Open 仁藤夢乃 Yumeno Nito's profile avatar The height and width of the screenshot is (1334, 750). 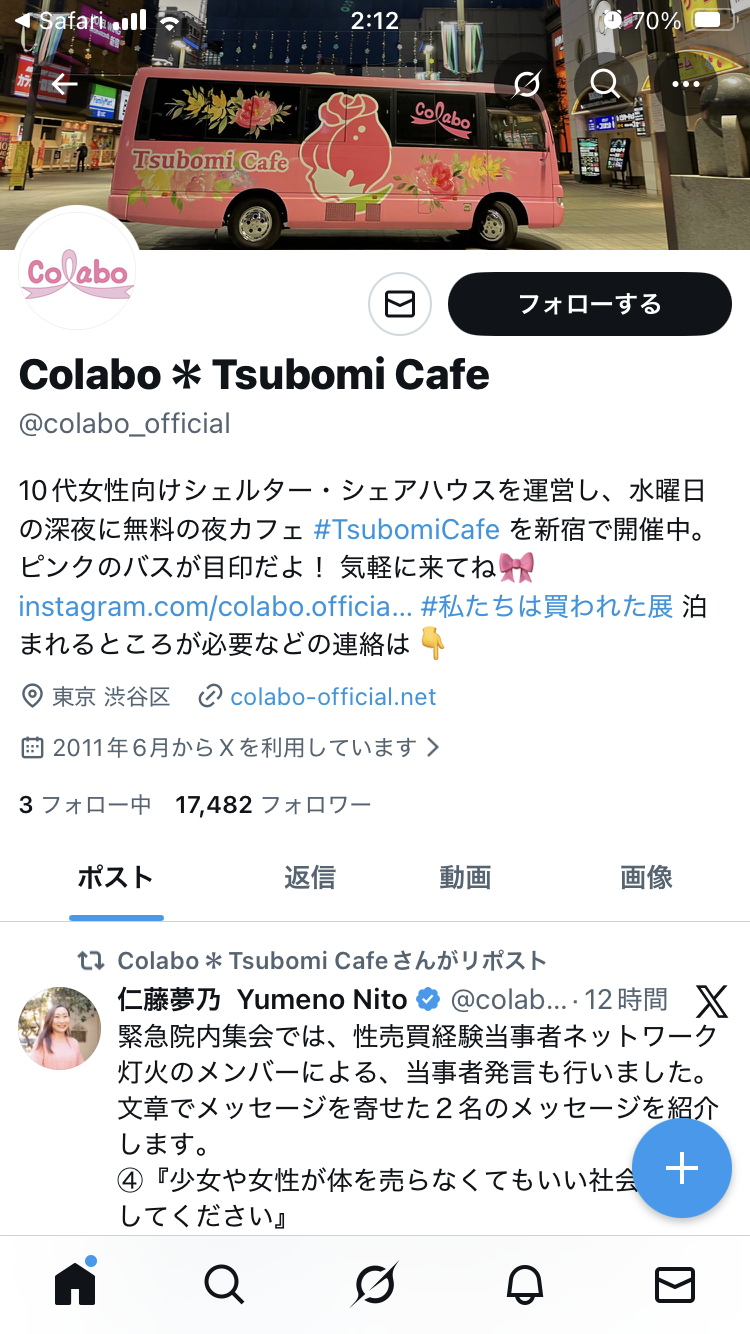point(60,1028)
